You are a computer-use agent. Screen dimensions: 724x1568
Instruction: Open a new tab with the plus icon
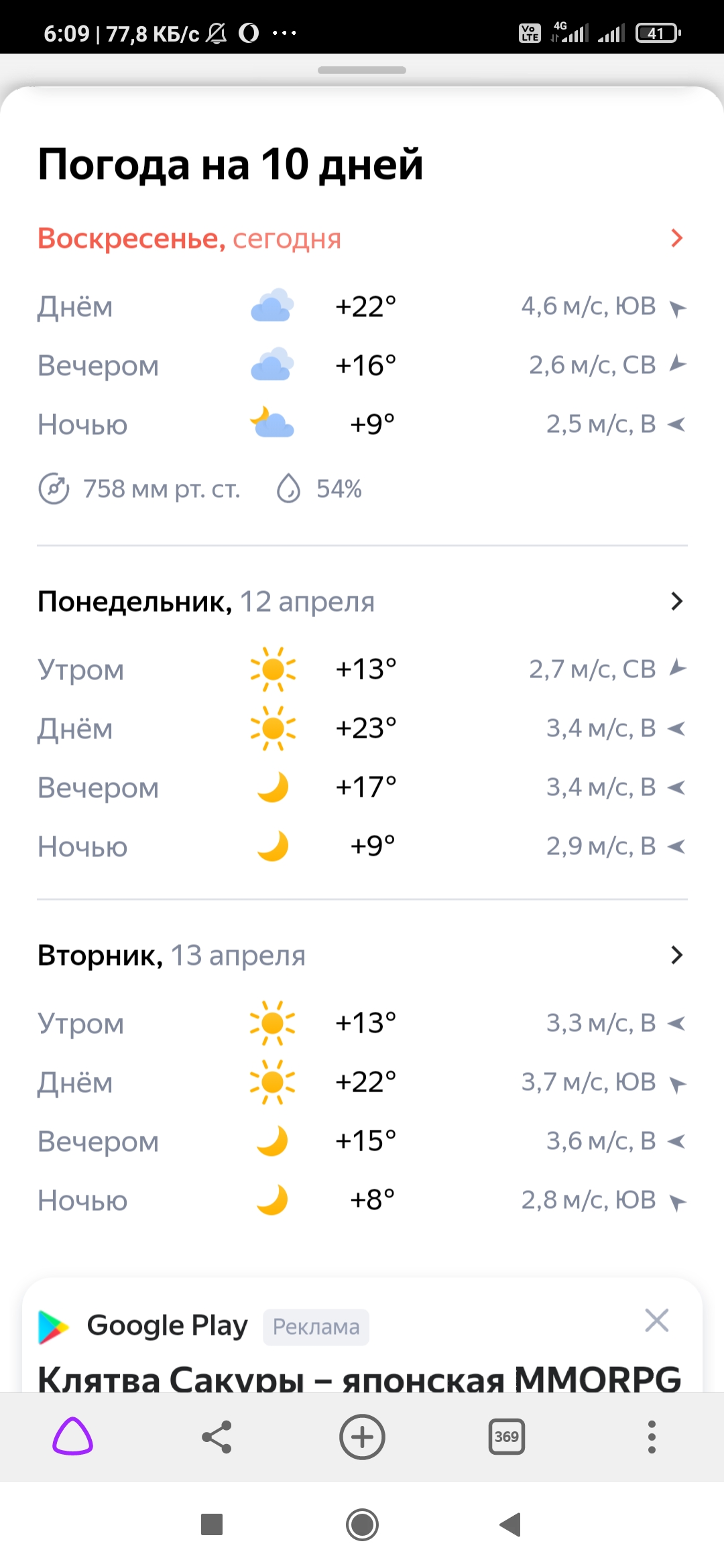click(x=362, y=1437)
